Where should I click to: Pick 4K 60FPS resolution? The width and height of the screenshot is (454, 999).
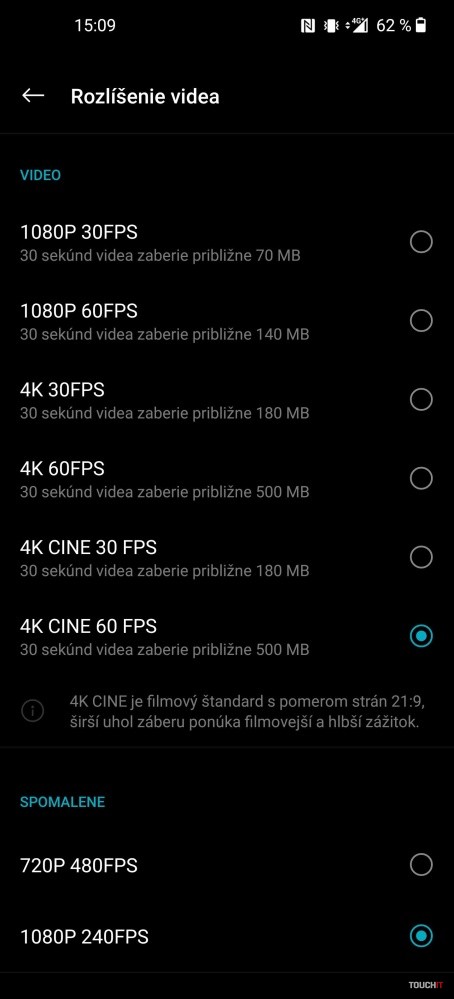pyautogui.click(x=227, y=478)
